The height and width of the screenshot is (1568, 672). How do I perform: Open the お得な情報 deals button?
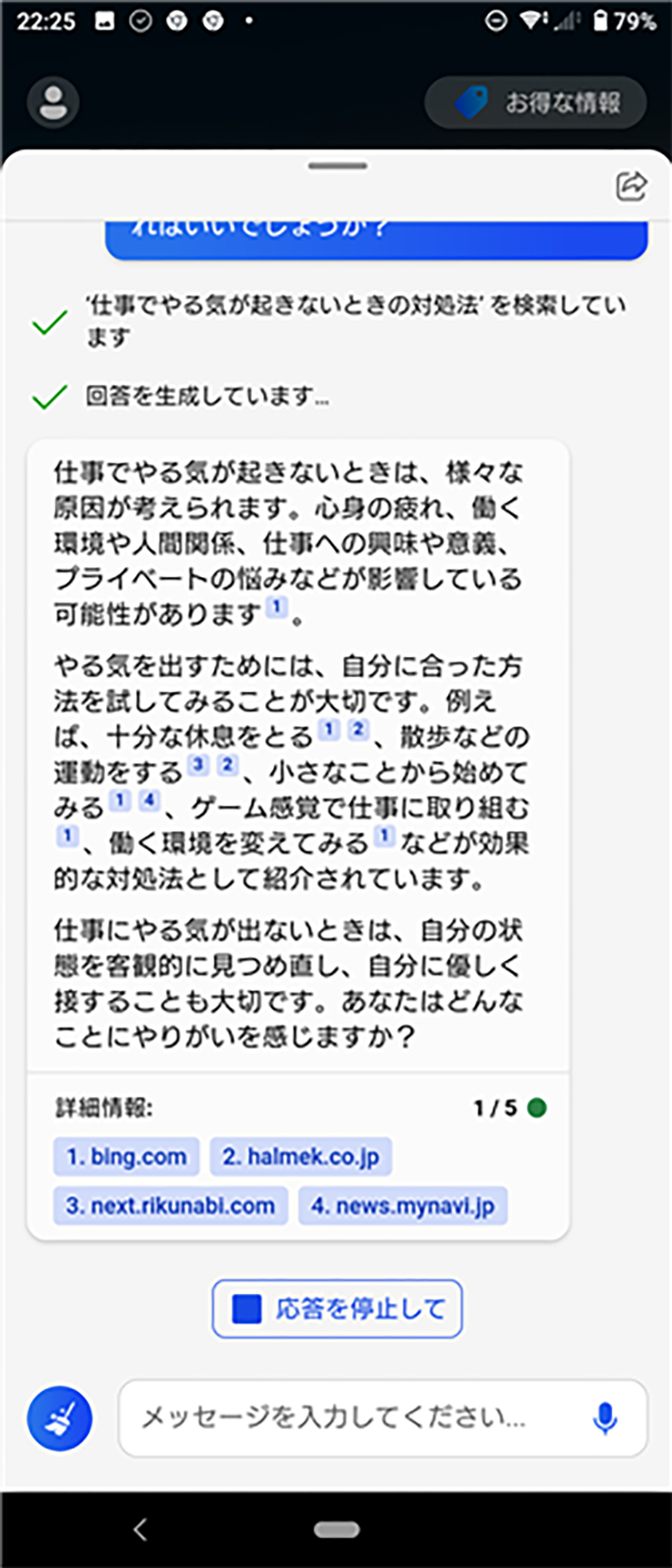coord(536,103)
